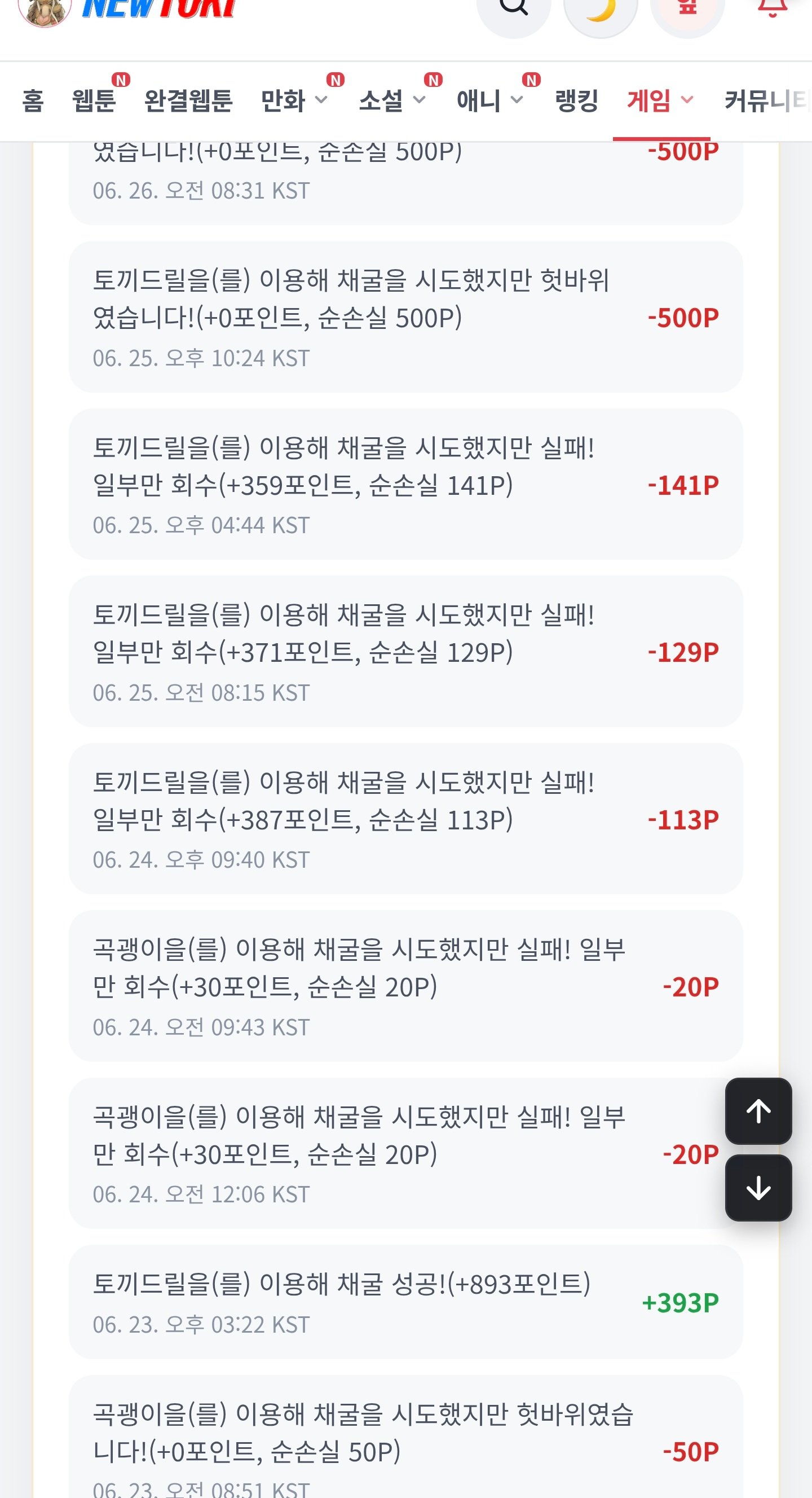812x1498 pixels.
Task: Jump to top with the up arrow button
Action: [758, 1111]
